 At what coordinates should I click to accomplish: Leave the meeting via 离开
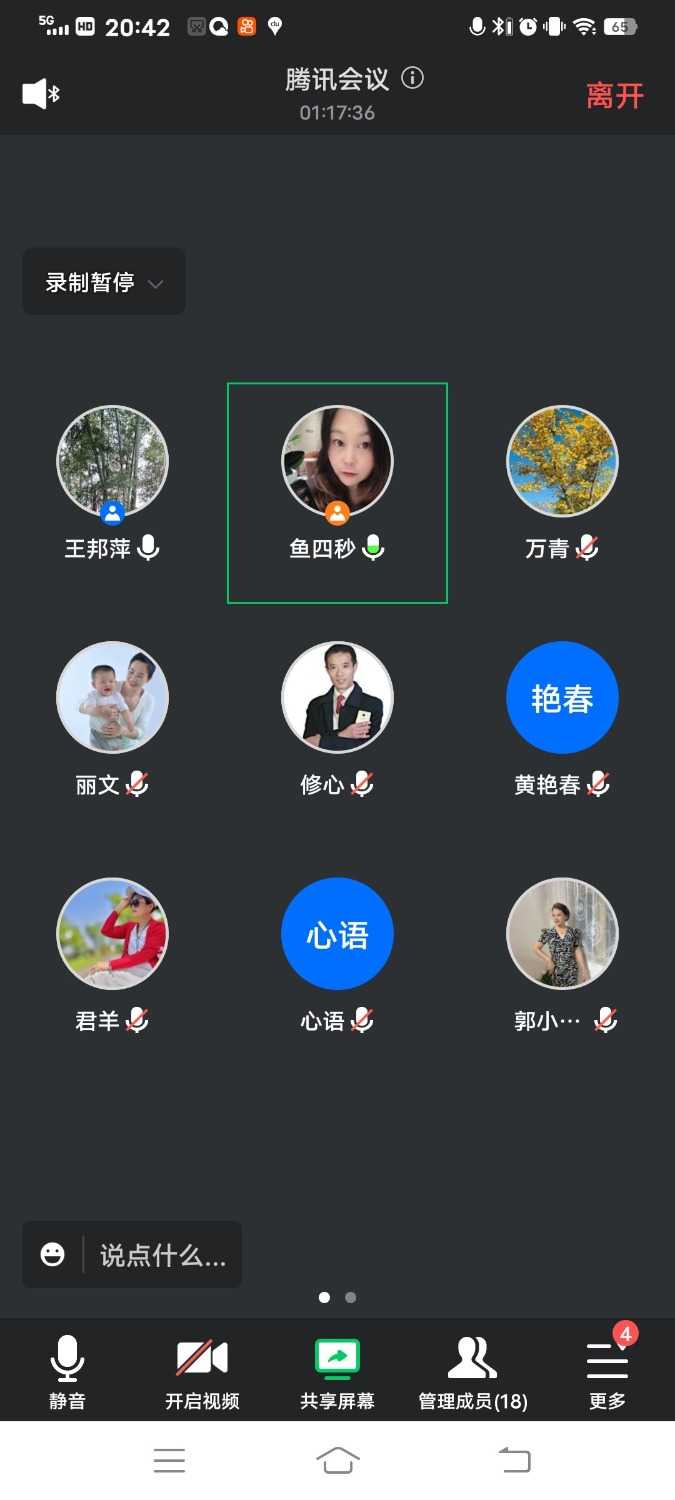click(614, 96)
